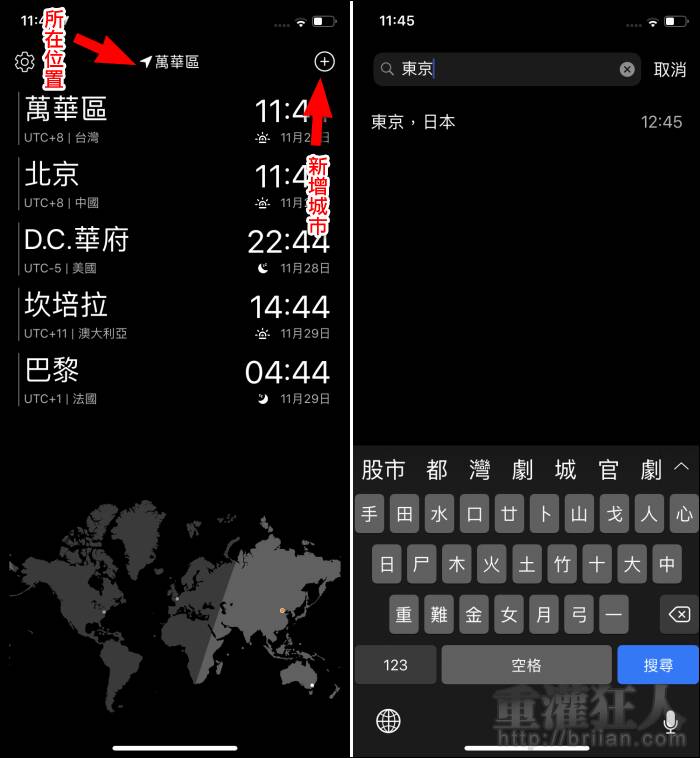Tap the 萬華區 current location header
The width and height of the screenshot is (700, 758).
click(170, 62)
